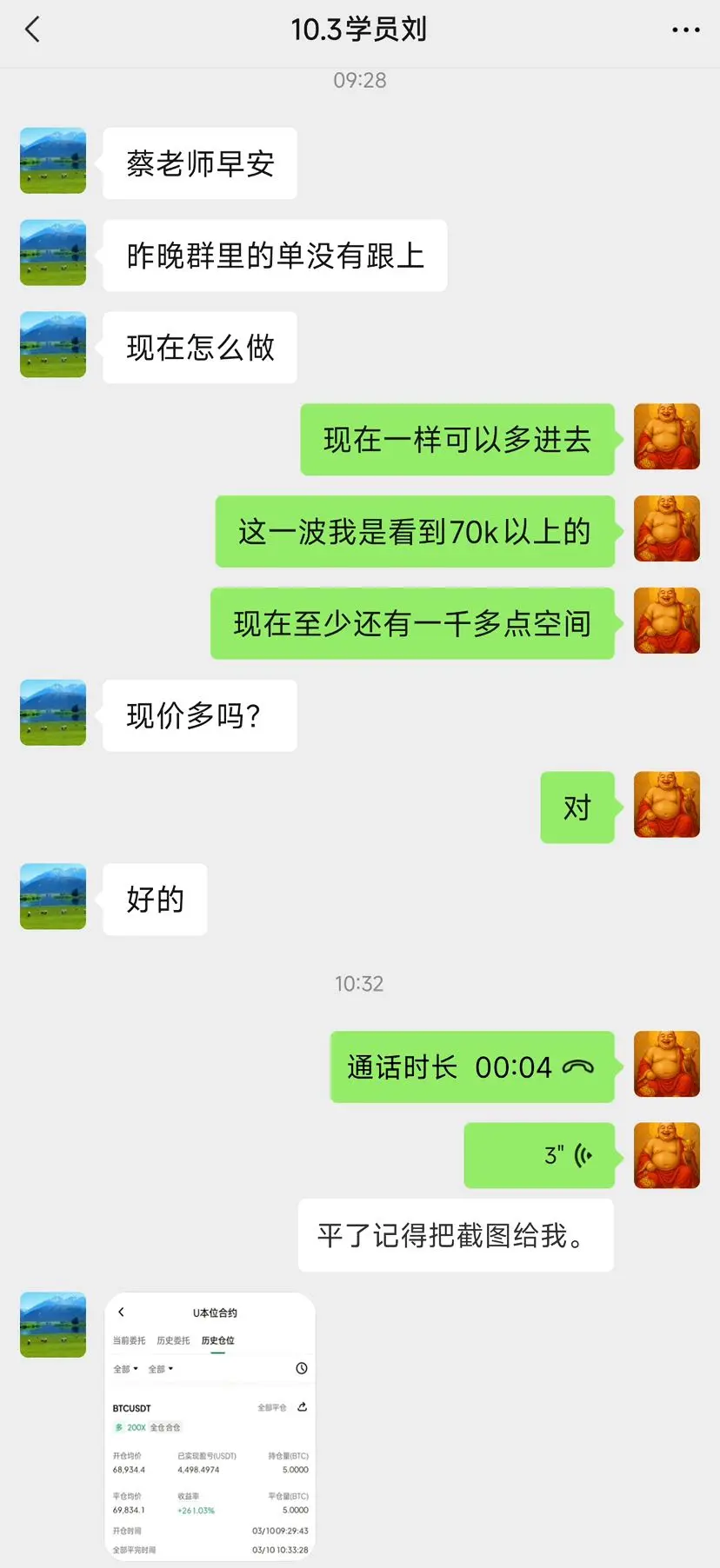Tap the 200X leverage badge
This screenshot has width=720, height=1568.
click(136, 1426)
